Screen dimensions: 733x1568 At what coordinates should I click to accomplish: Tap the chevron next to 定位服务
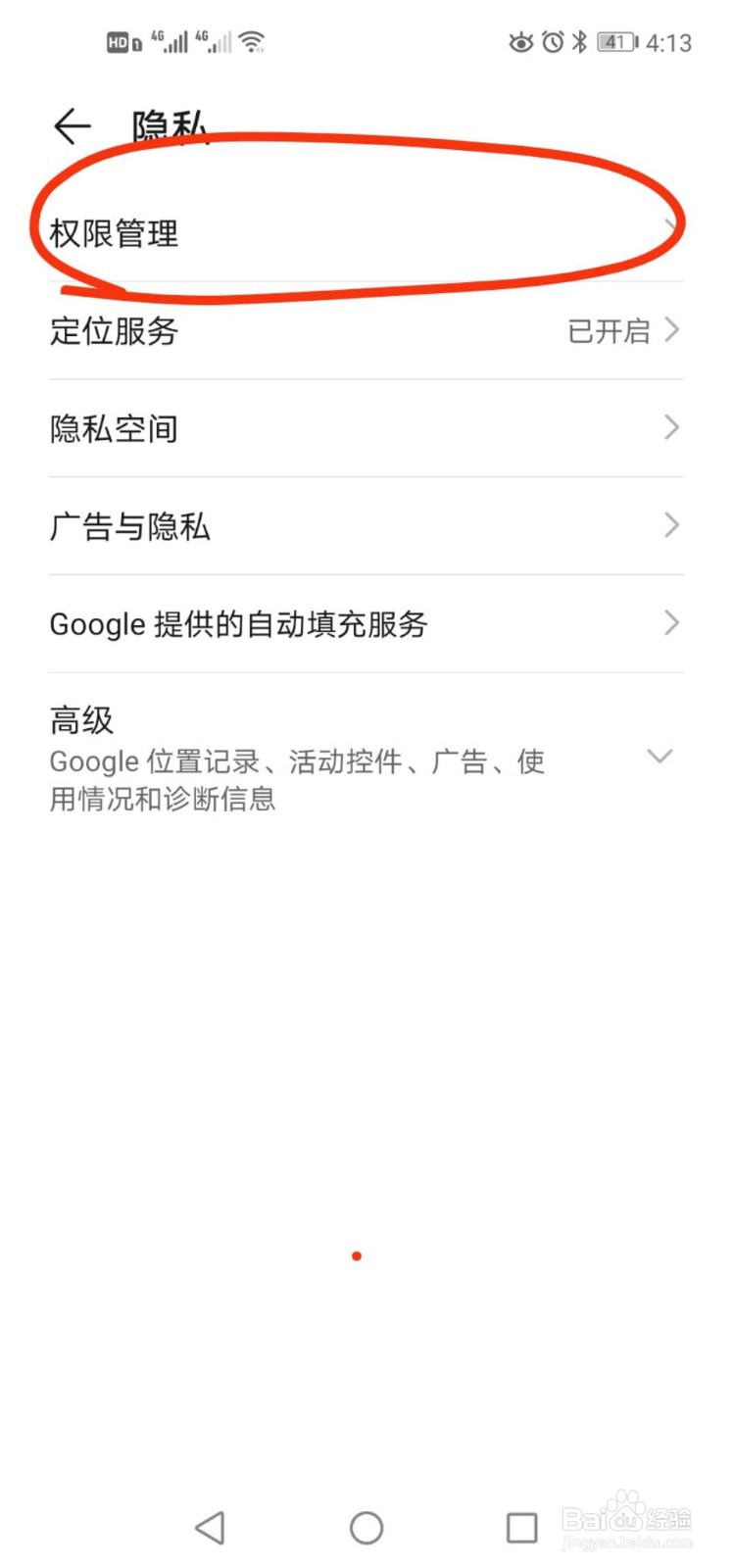(x=670, y=330)
